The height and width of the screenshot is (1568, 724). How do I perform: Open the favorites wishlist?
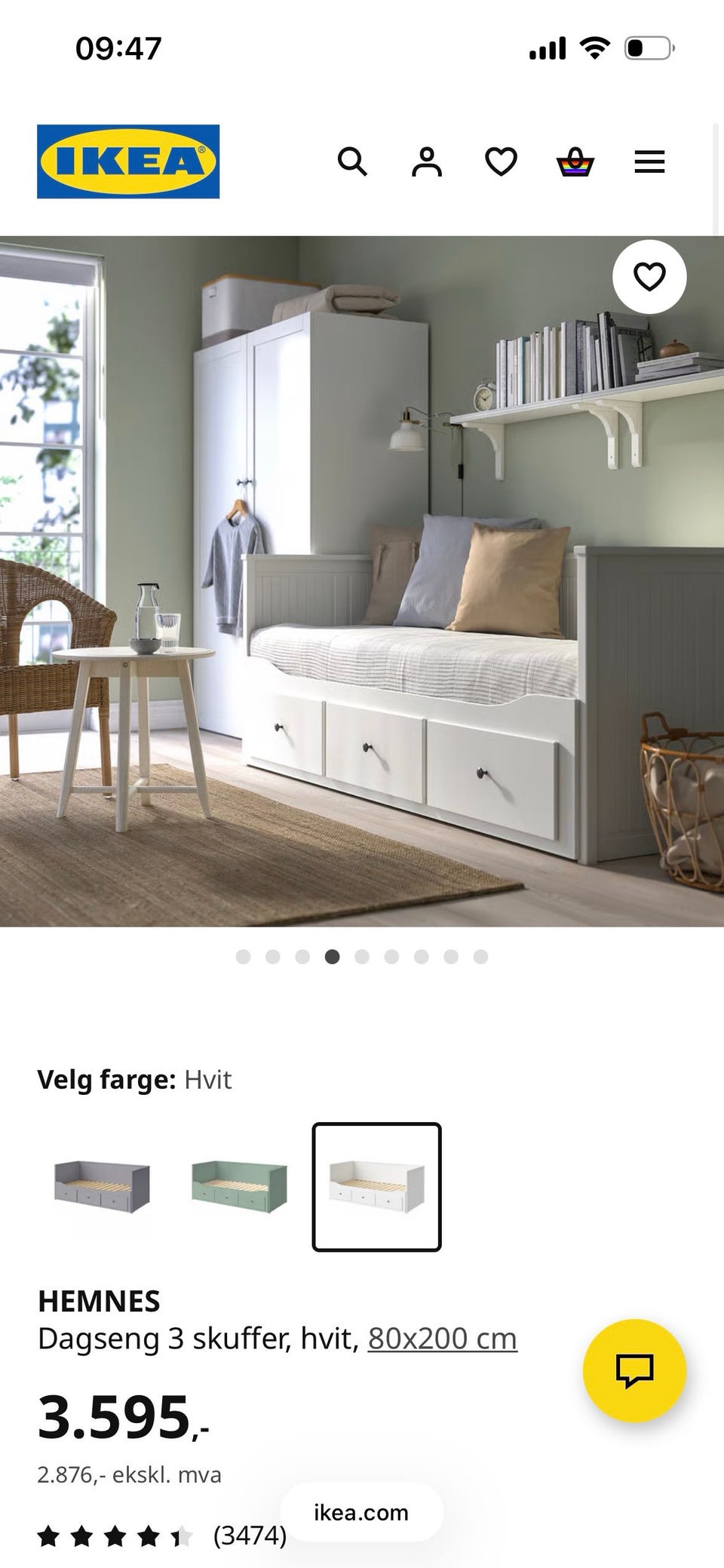500,162
